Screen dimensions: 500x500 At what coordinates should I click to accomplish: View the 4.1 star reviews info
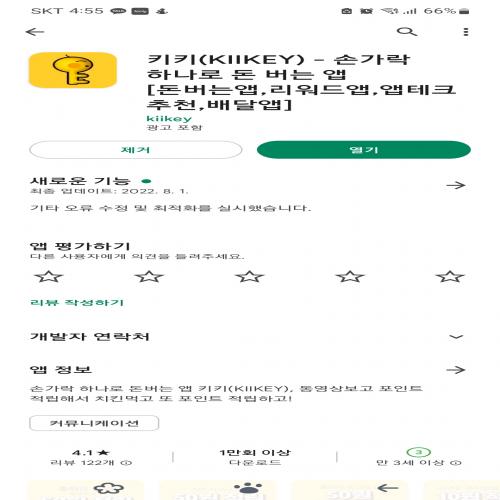point(91,457)
